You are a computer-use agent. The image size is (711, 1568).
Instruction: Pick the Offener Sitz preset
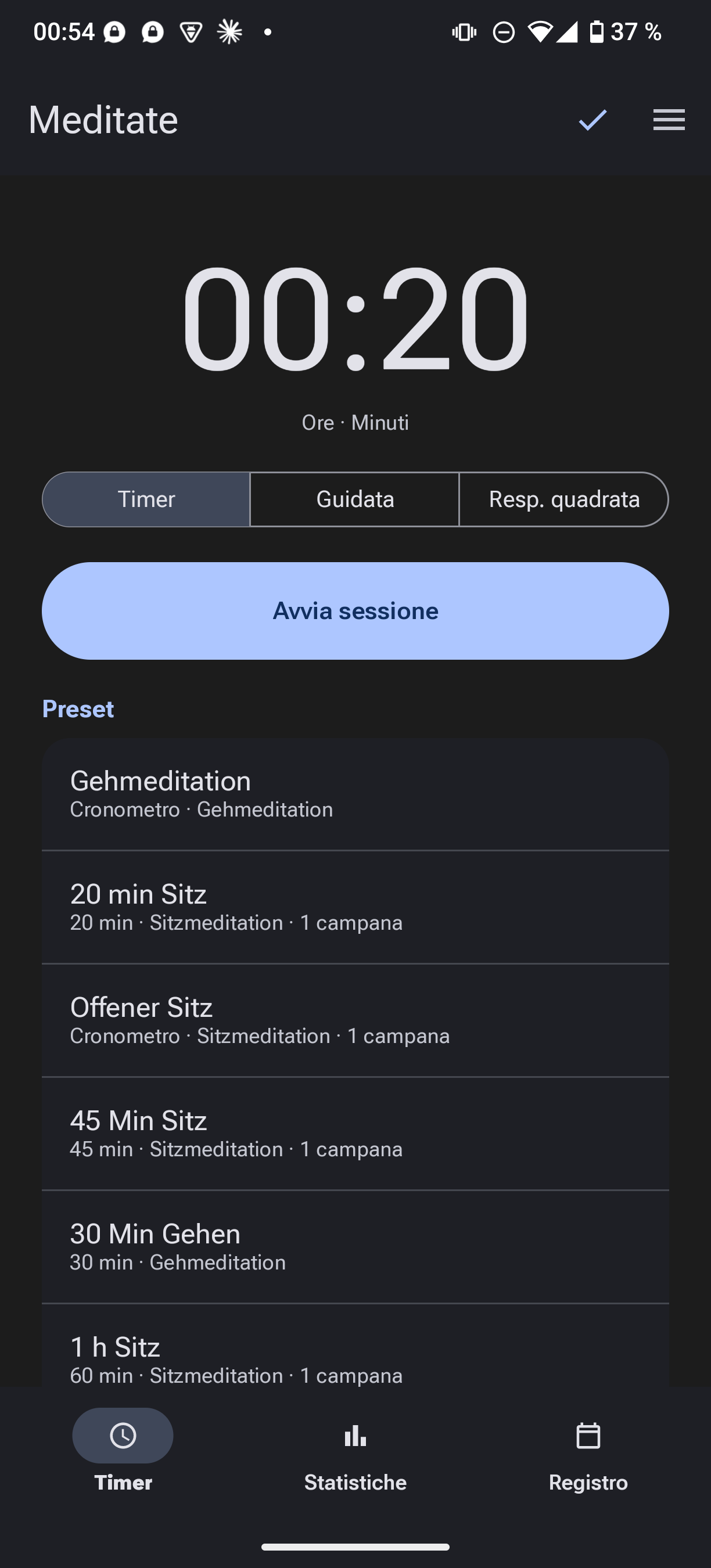355,1020
